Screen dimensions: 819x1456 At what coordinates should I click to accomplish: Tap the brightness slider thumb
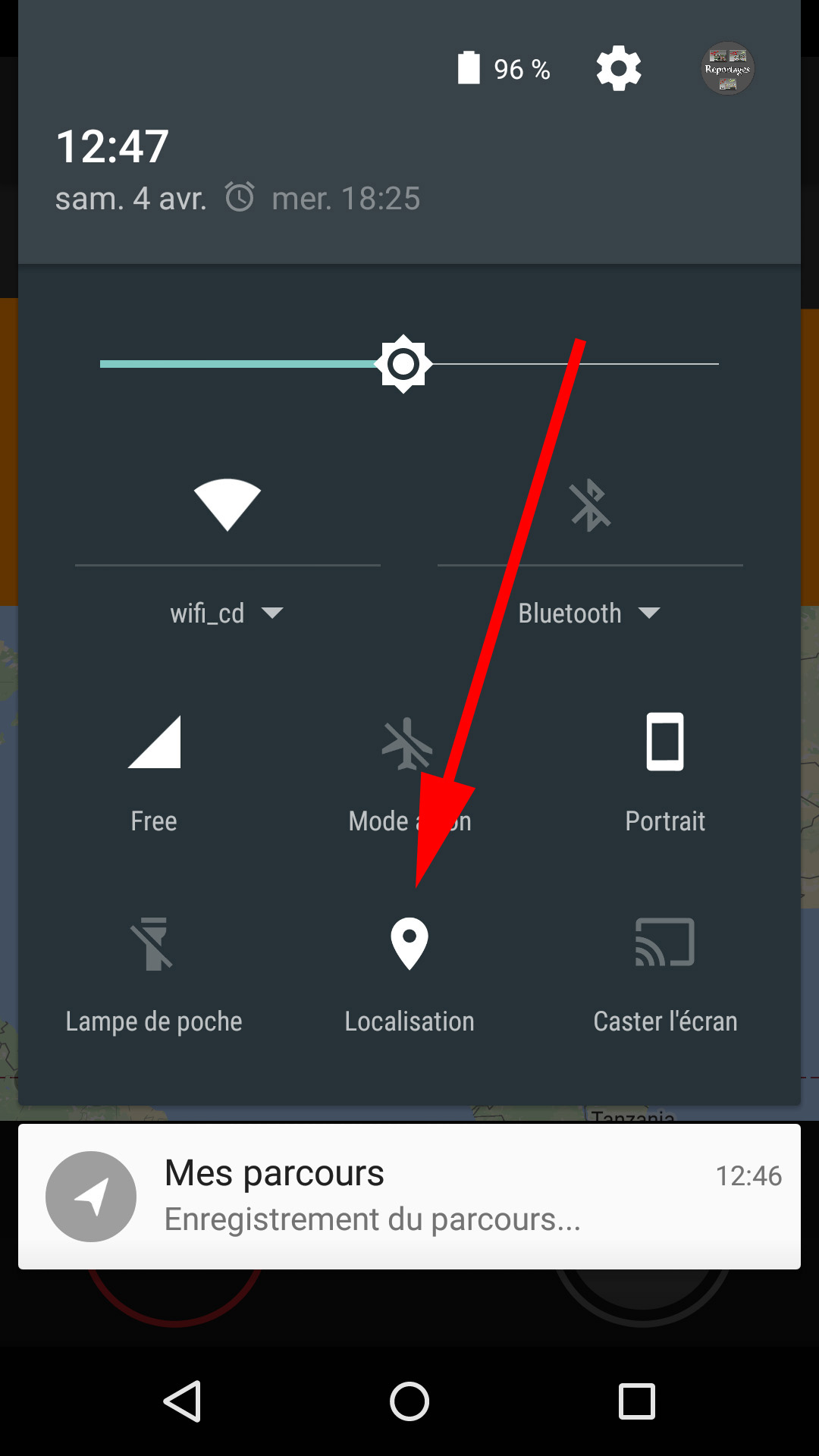click(403, 364)
